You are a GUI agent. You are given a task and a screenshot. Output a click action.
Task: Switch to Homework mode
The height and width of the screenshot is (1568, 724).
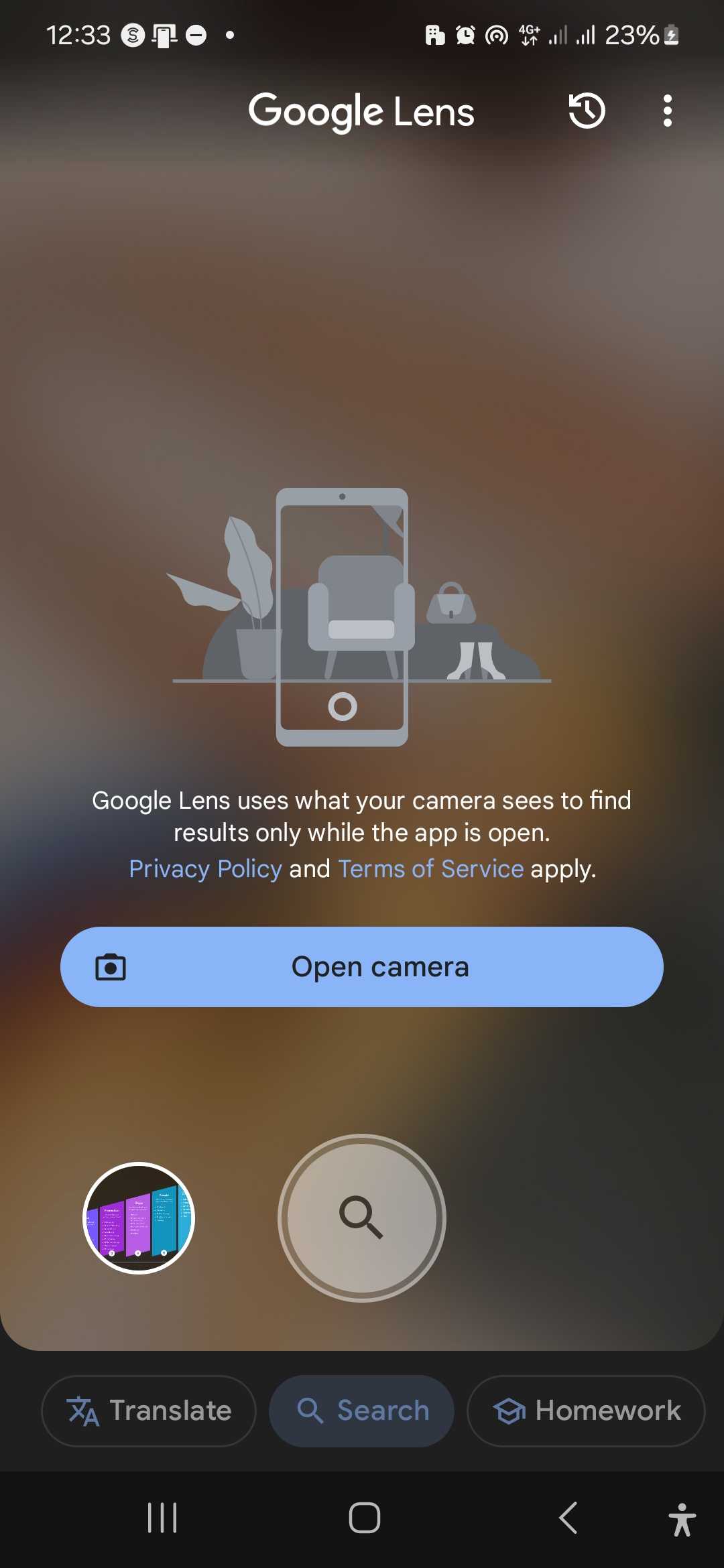click(x=586, y=1411)
